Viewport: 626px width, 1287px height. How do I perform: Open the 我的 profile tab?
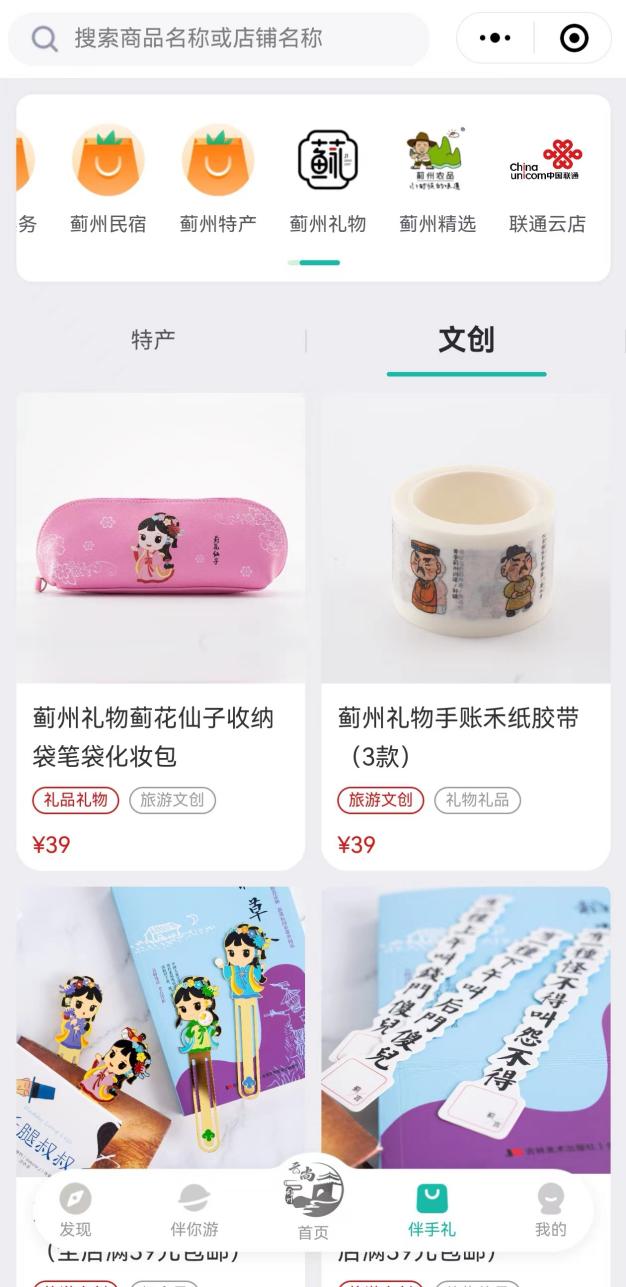point(551,1210)
